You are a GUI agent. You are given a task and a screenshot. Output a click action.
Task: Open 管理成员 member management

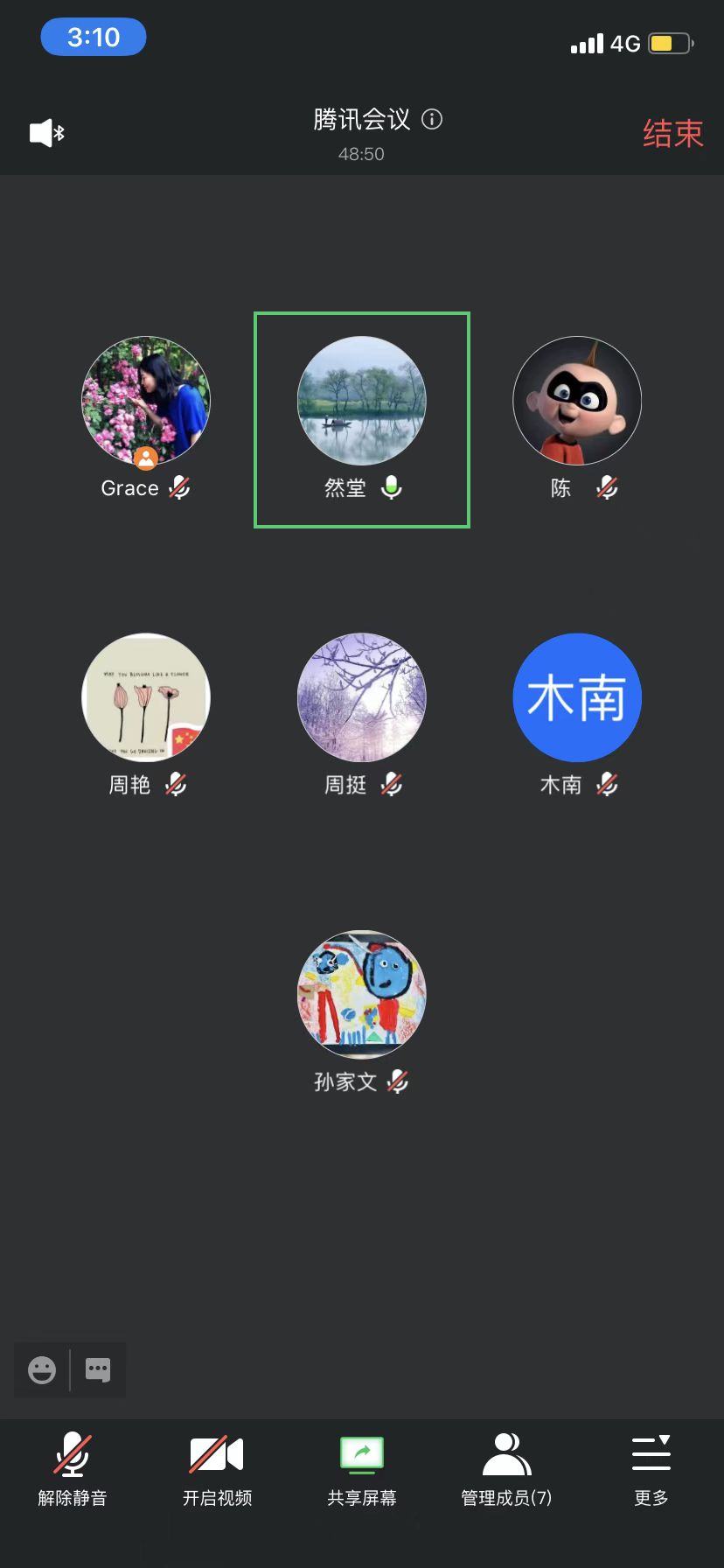pos(506,1470)
